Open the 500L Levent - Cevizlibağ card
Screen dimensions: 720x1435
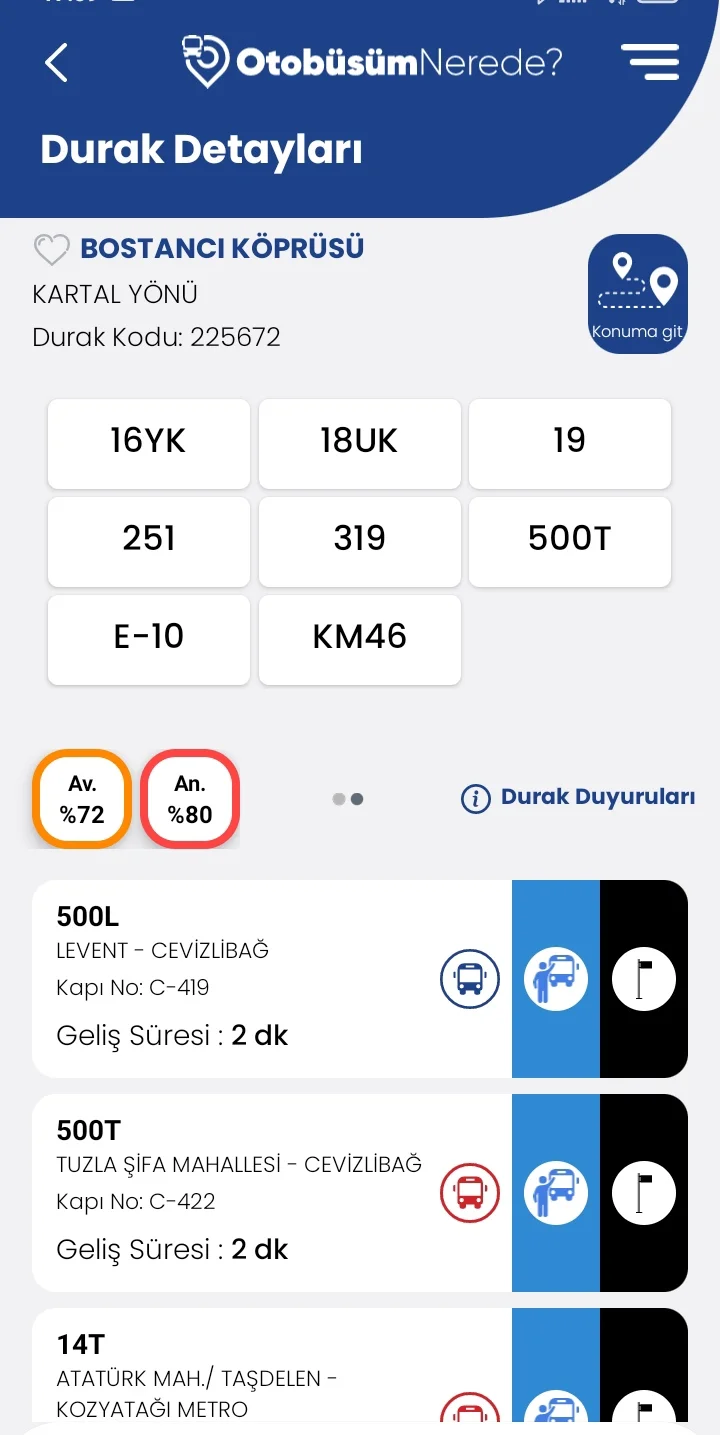pyautogui.click(x=230, y=978)
